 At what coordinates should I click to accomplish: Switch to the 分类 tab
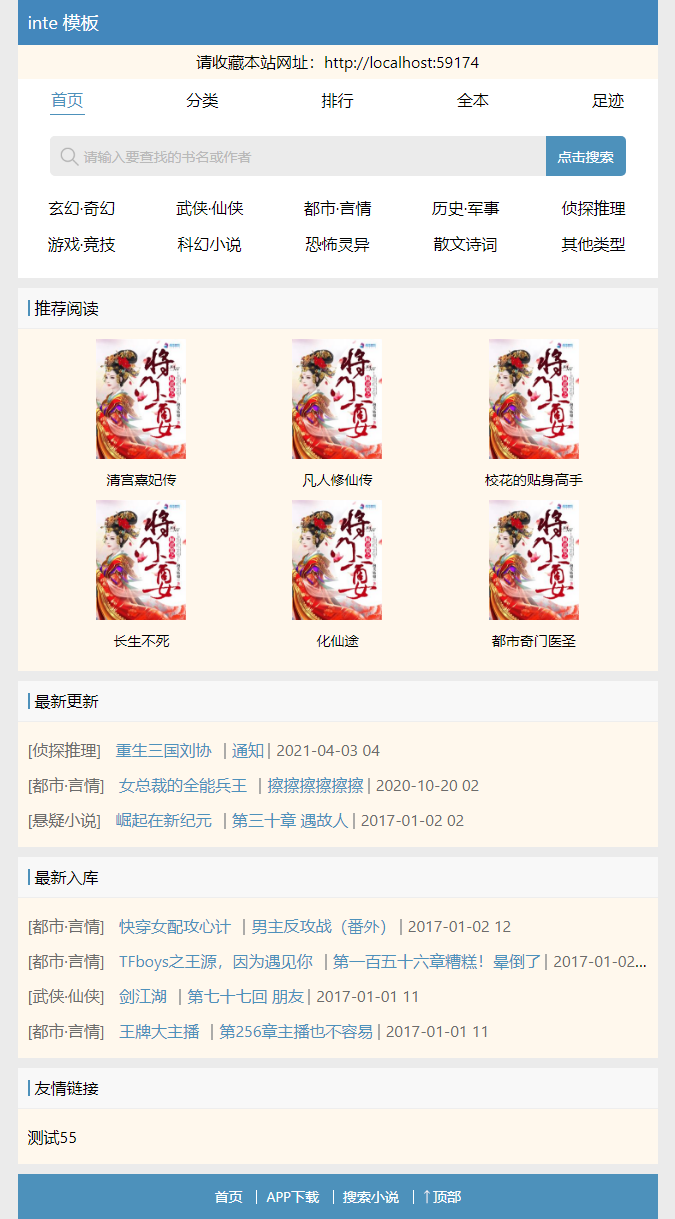tap(202, 101)
